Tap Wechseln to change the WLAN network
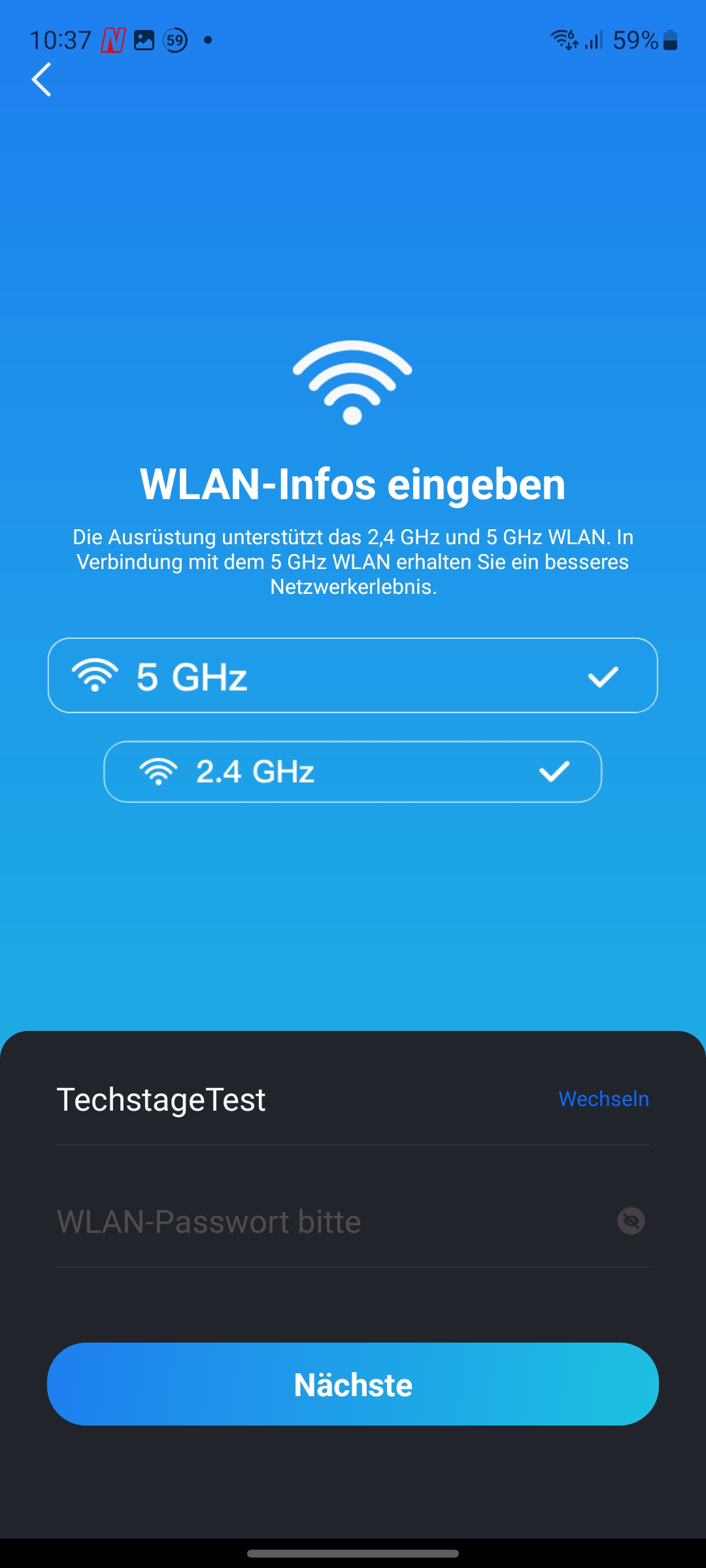The width and height of the screenshot is (706, 1568). (603, 1099)
